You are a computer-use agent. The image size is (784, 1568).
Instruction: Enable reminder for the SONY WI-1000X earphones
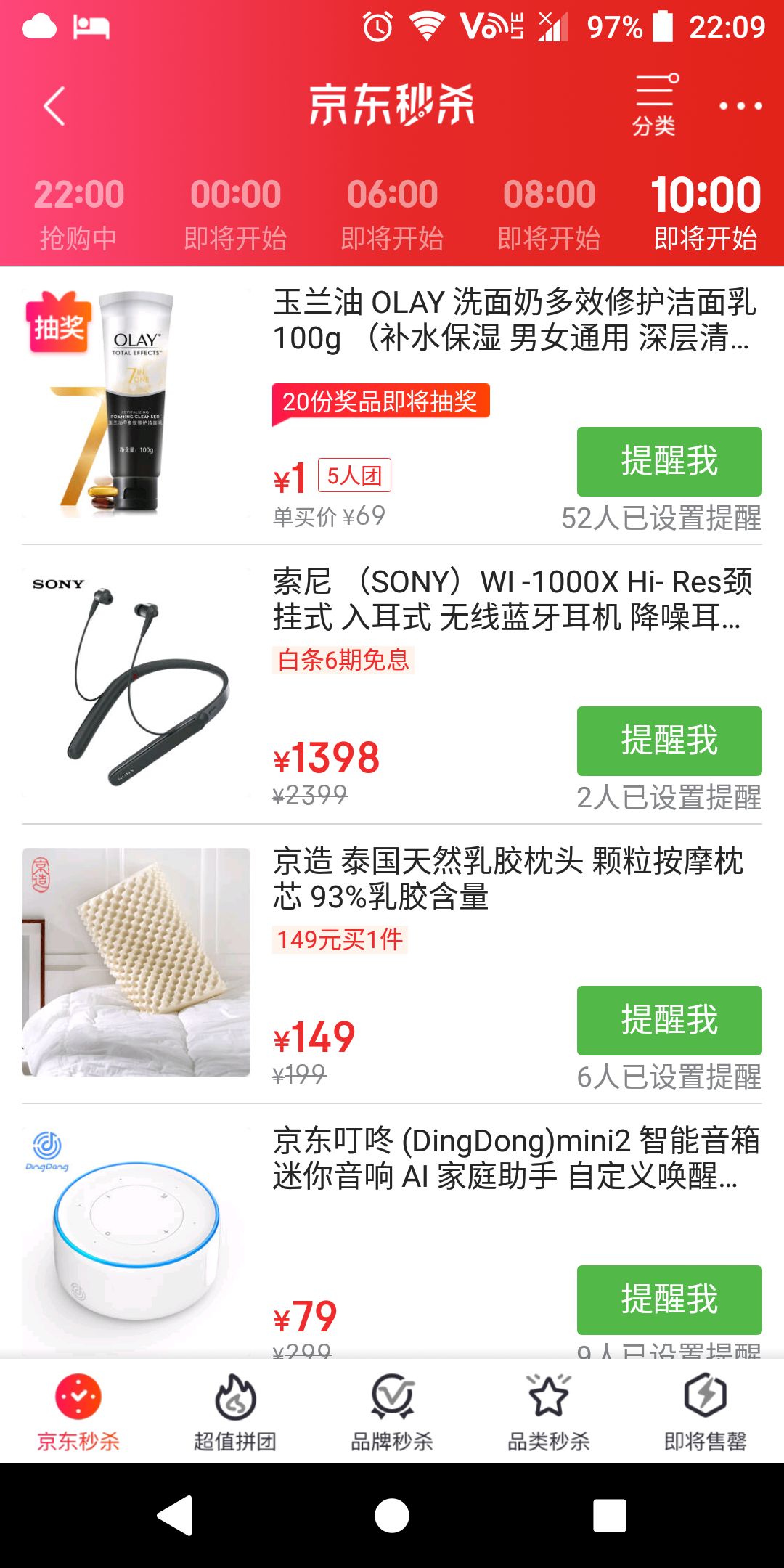(x=668, y=740)
